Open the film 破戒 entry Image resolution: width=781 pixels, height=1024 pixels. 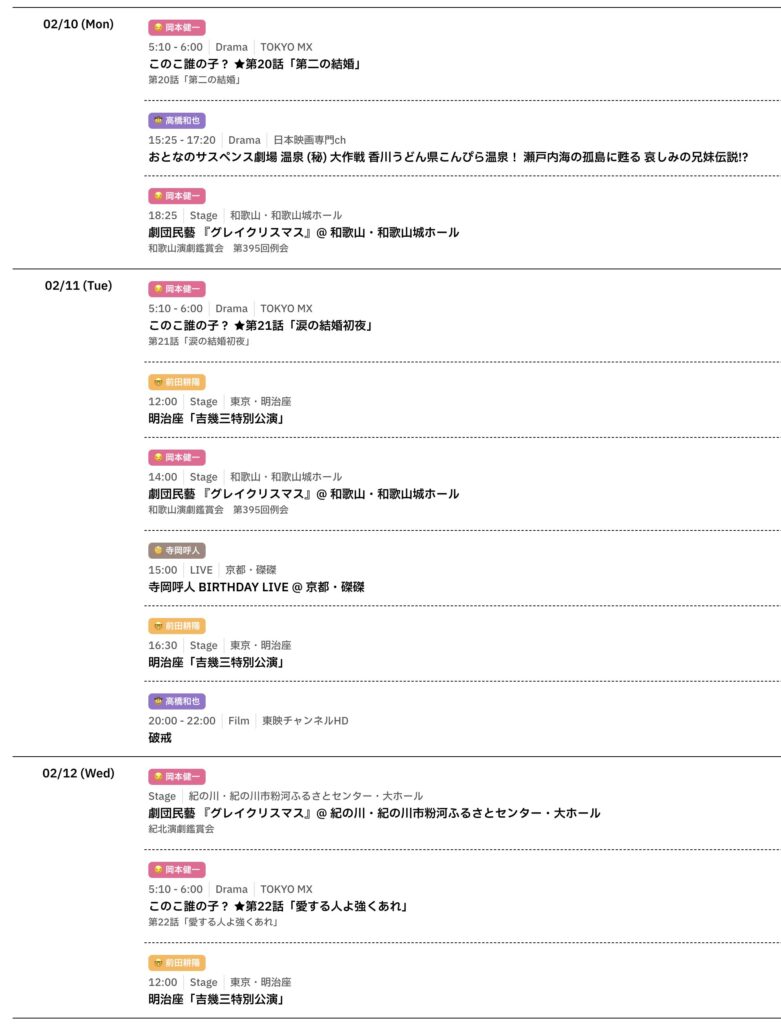coord(160,737)
